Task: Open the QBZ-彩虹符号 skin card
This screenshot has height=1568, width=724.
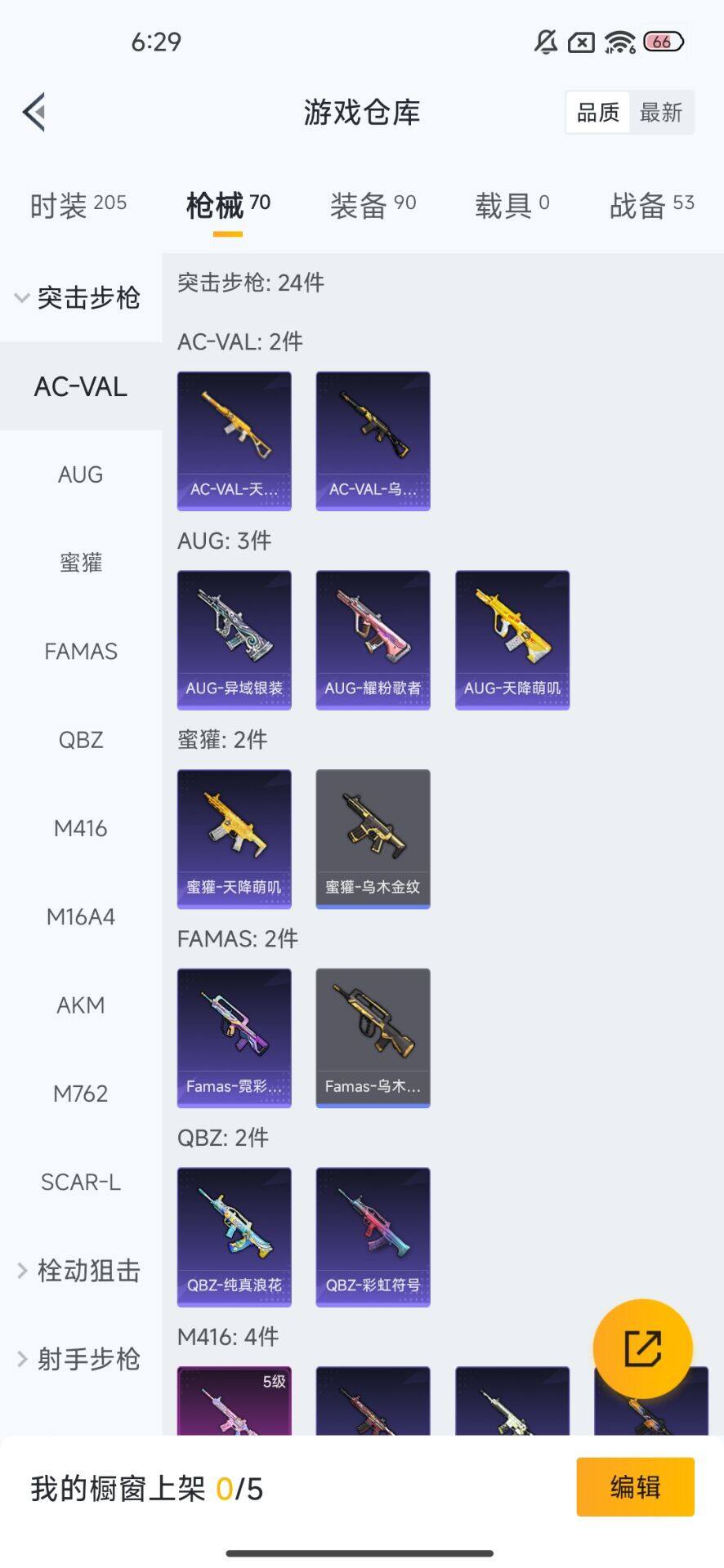Action: coord(373,1236)
